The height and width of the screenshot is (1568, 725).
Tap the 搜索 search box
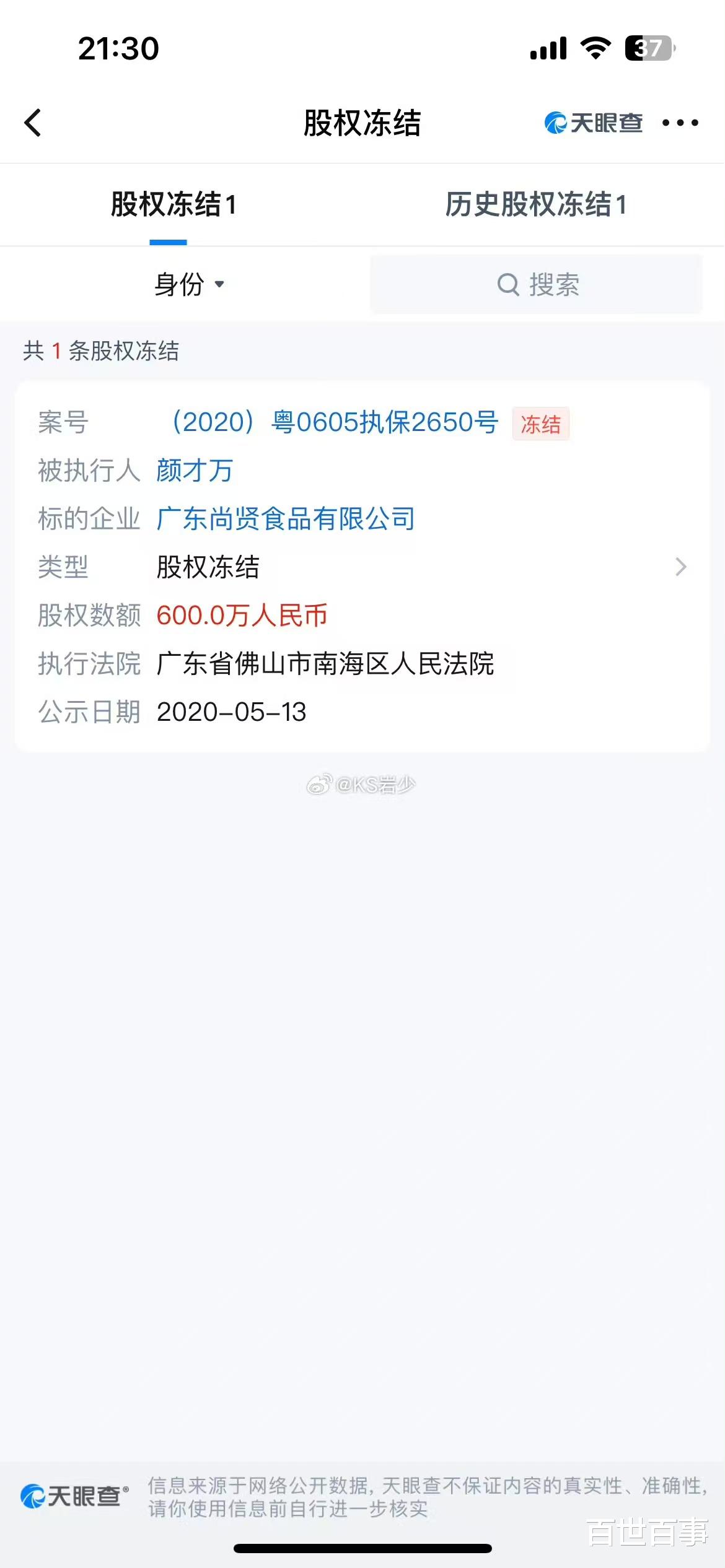pyautogui.click(x=537, y=284)
